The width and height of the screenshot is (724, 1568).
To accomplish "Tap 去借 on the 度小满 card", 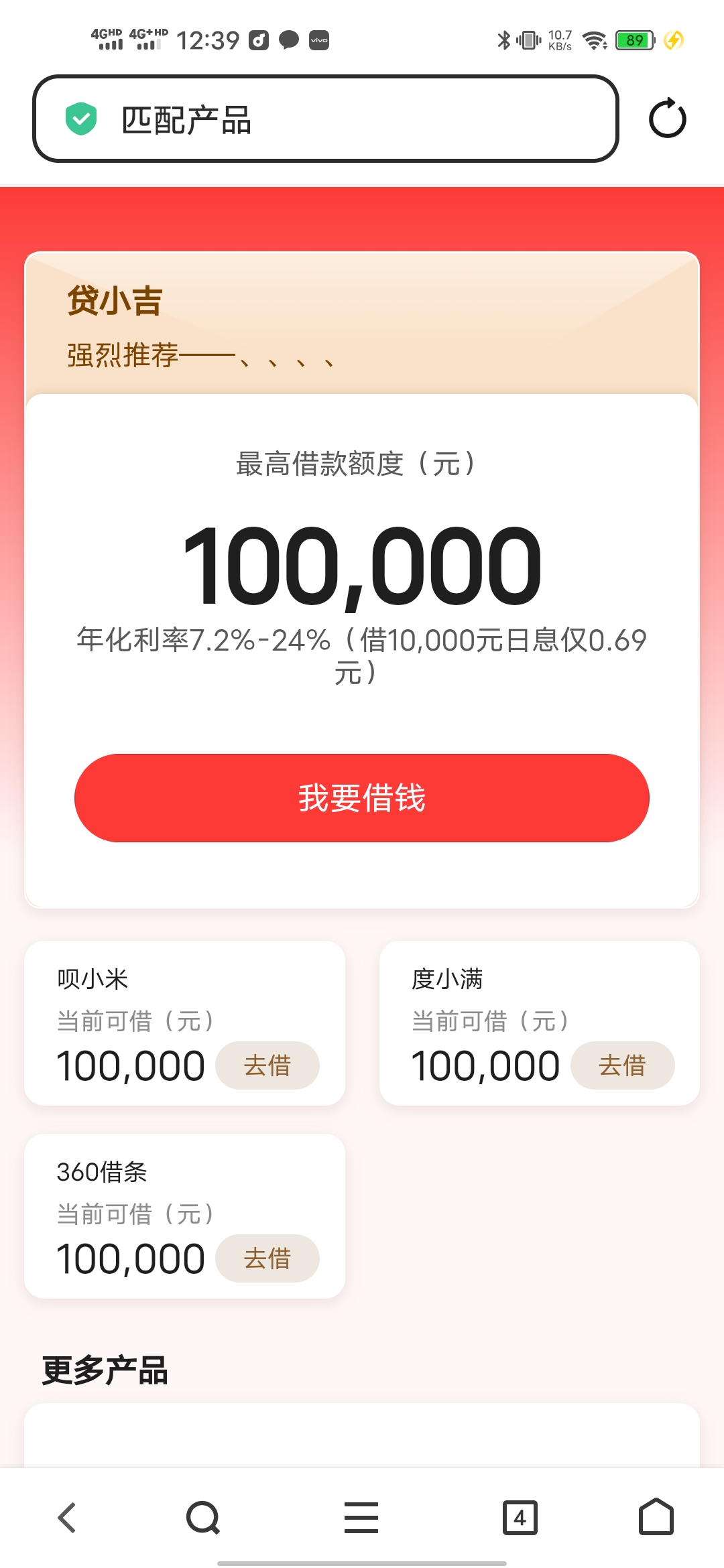I will coord(621,1065).
